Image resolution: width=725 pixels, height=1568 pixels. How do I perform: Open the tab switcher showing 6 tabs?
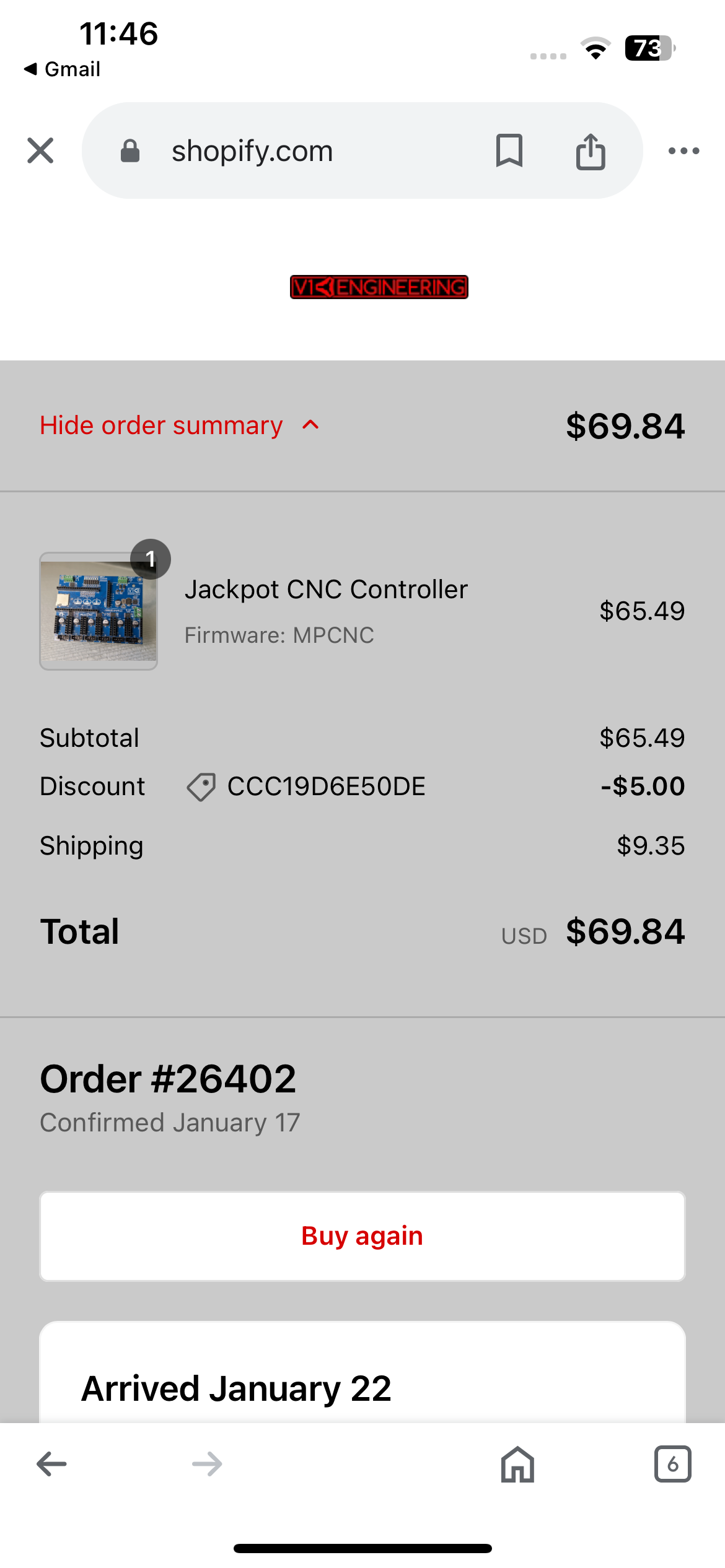click(672, 1464)
